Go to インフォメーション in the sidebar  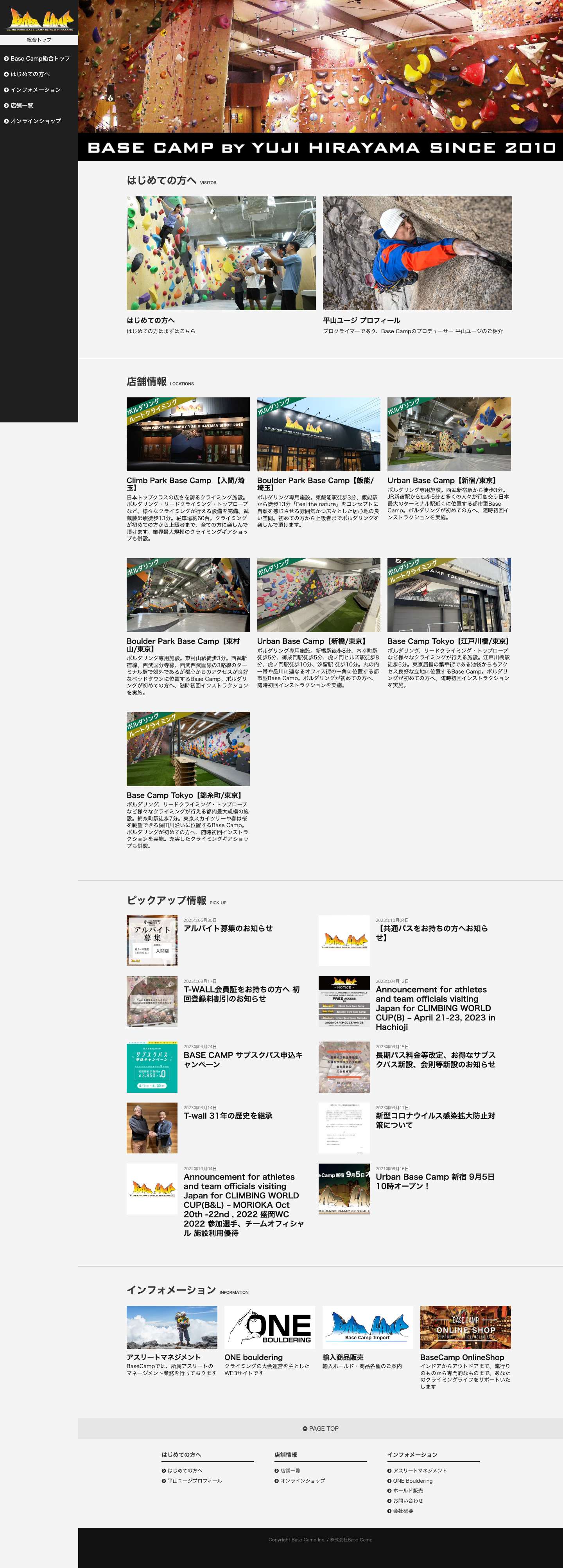pos(35,90)
